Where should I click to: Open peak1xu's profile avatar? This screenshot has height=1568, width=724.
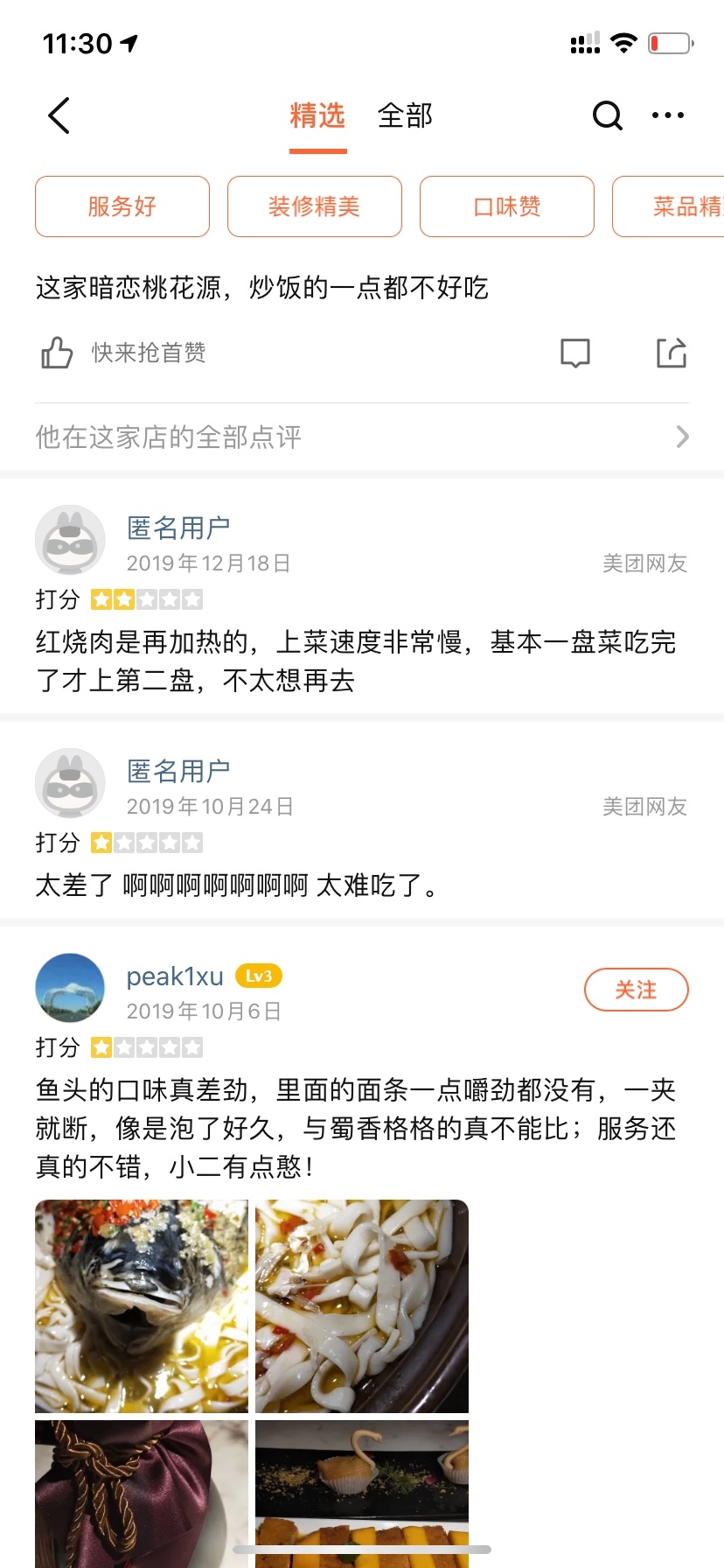point(70,988)
